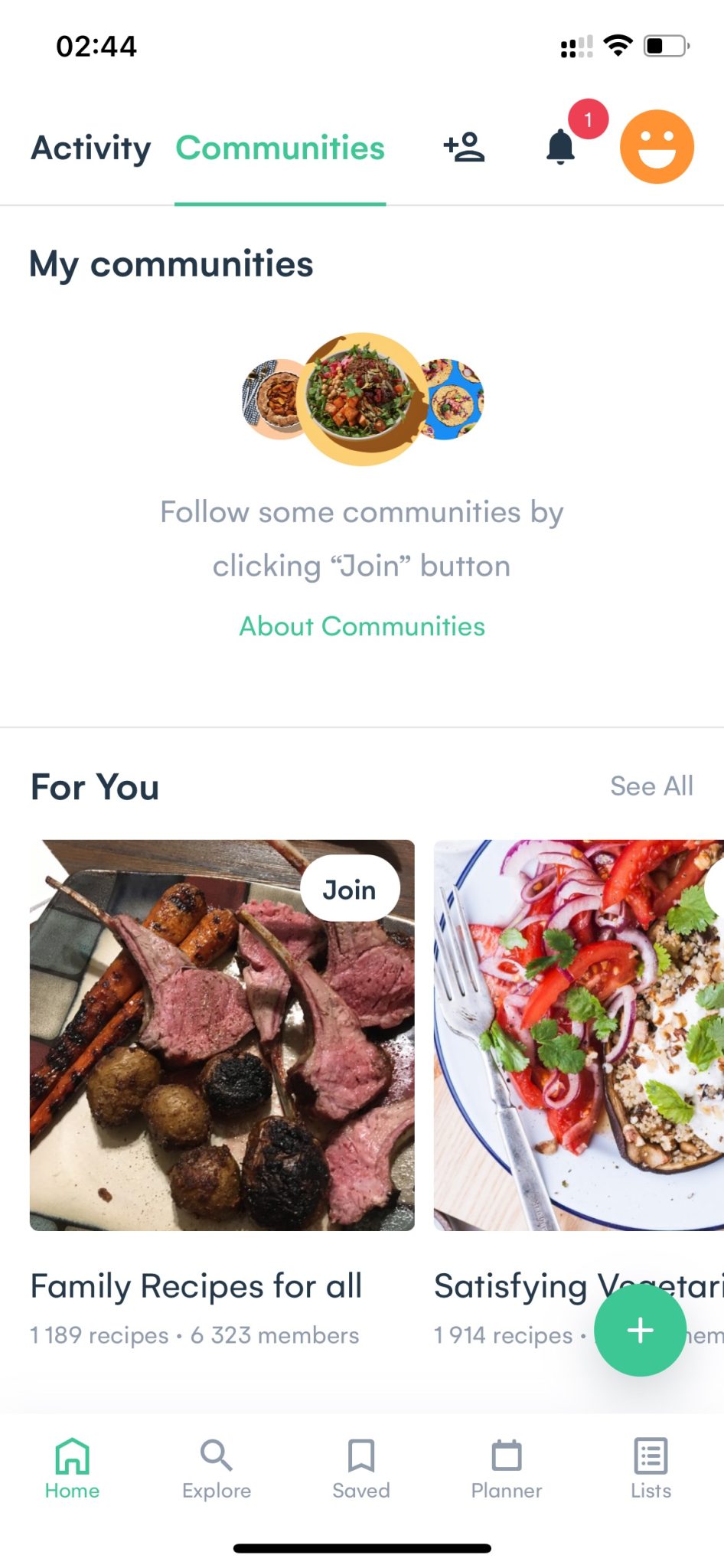
Task: Open the Saved tab
Action: pyautogui.click(x=361, y=1468)
